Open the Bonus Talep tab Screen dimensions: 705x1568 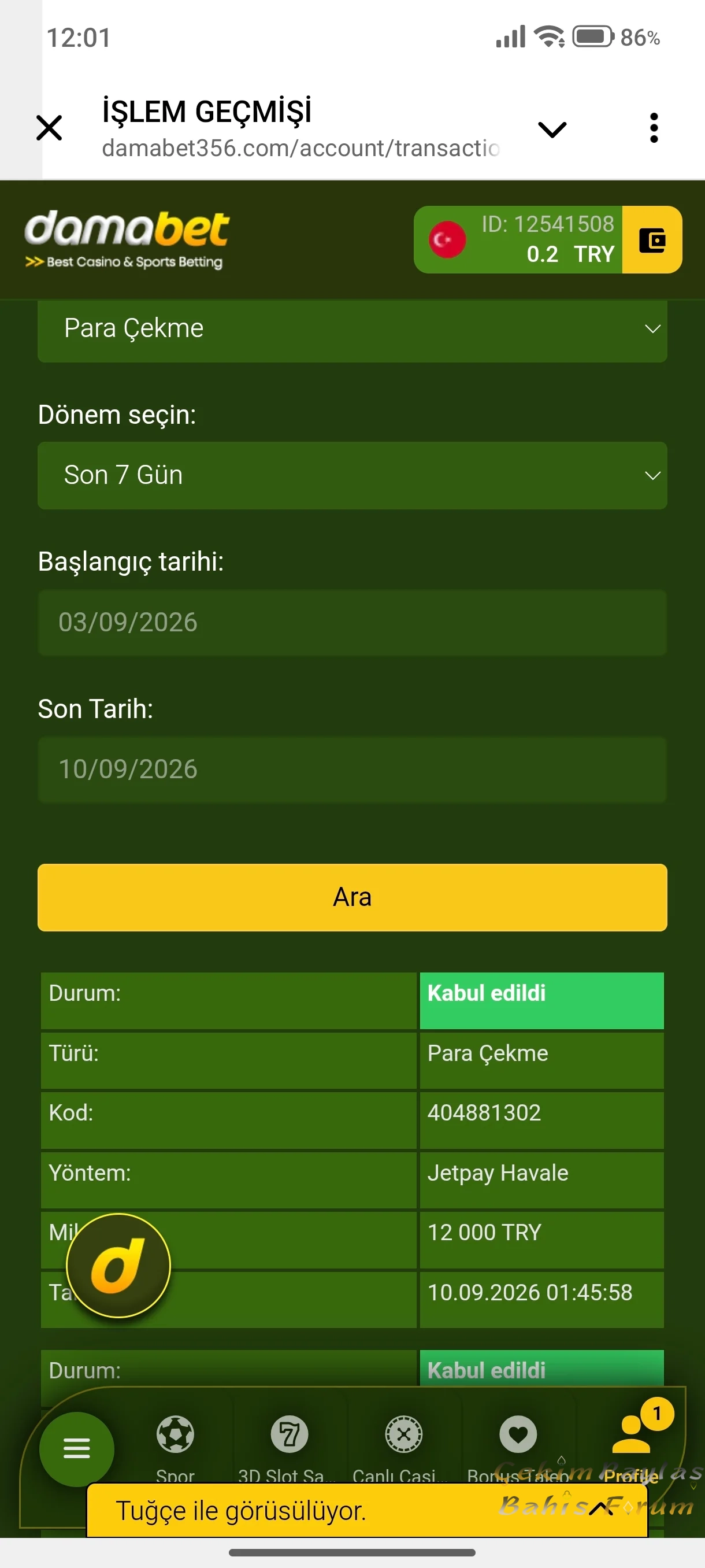(x=518, y=1449)
